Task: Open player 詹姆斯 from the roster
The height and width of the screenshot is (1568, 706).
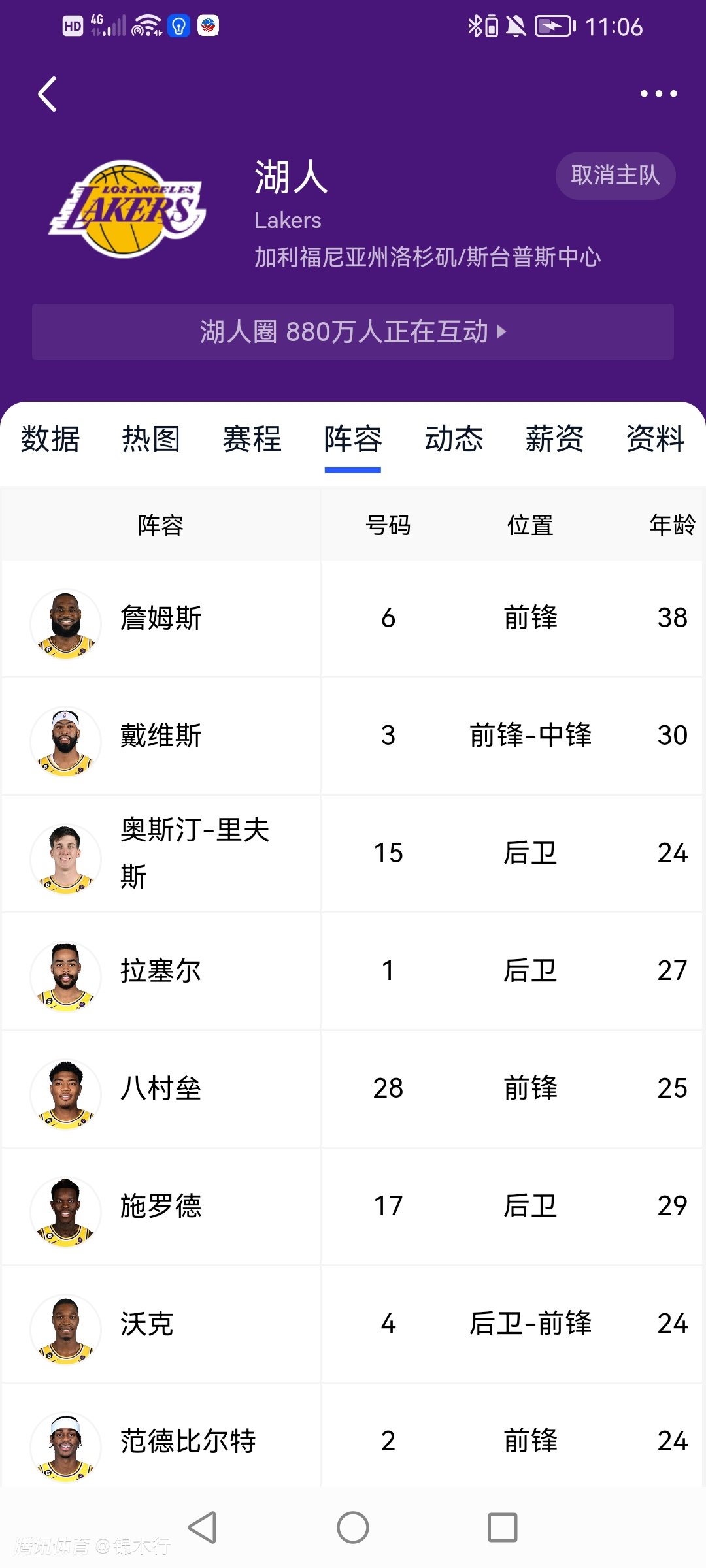Action: 161,618
